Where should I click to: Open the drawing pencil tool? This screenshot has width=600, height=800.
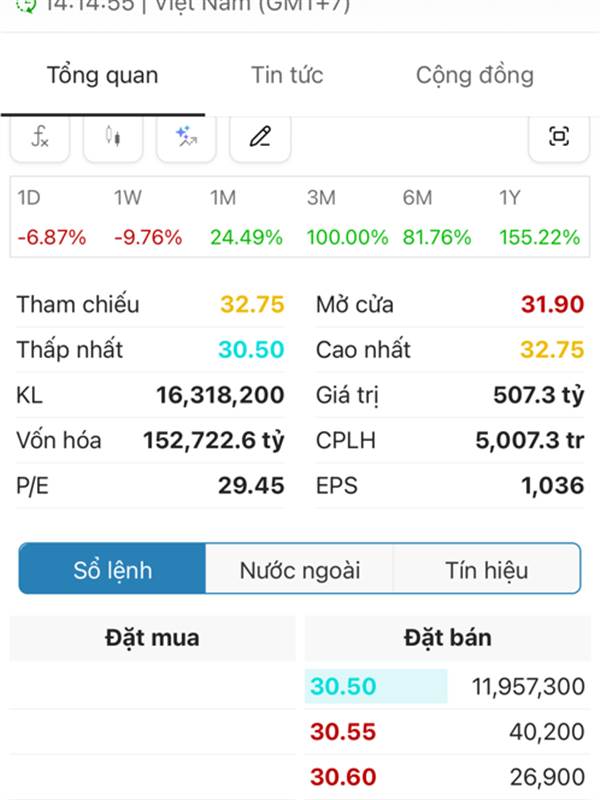coord(260,138)
